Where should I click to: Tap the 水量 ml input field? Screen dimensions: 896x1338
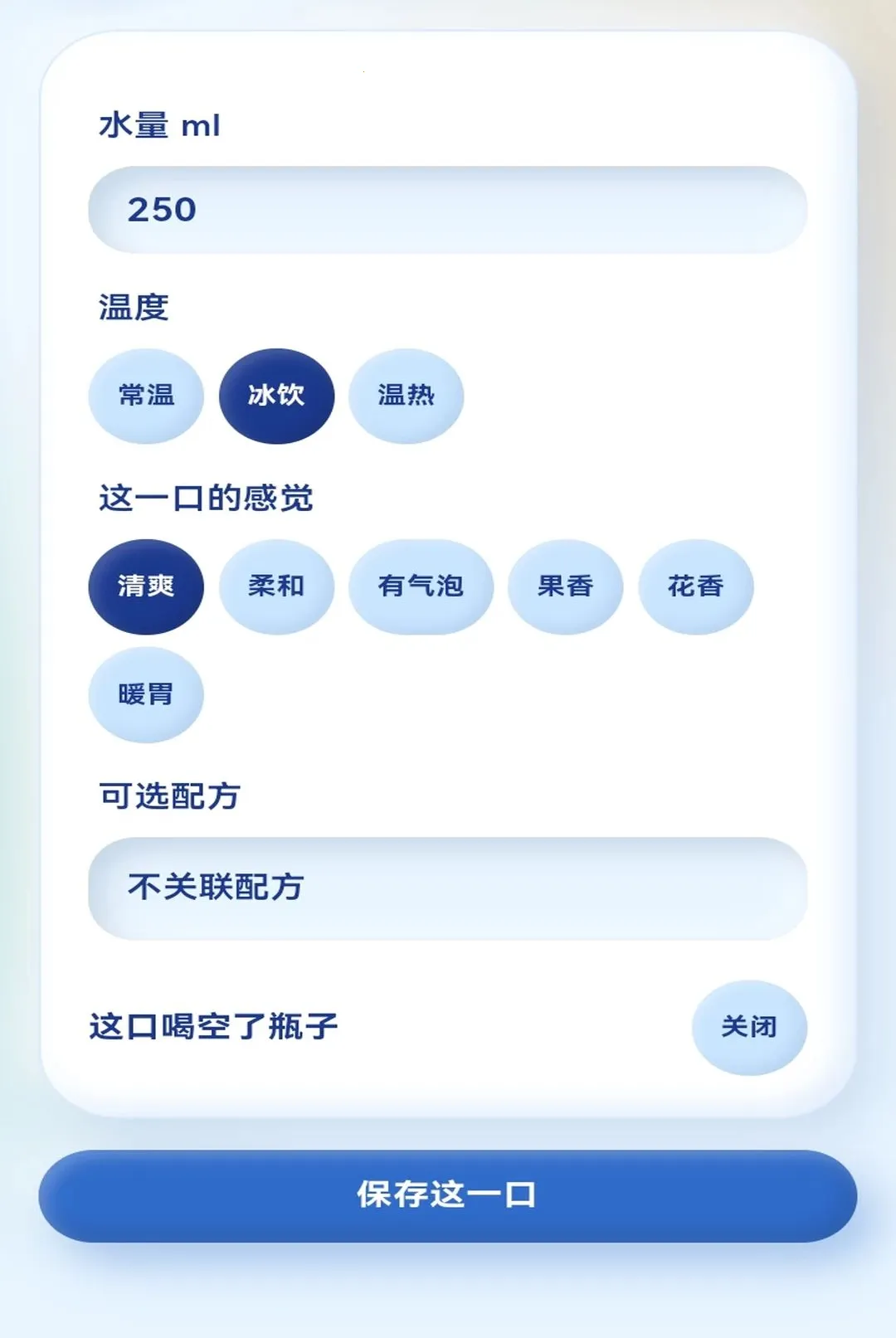(x=448, y=210)
